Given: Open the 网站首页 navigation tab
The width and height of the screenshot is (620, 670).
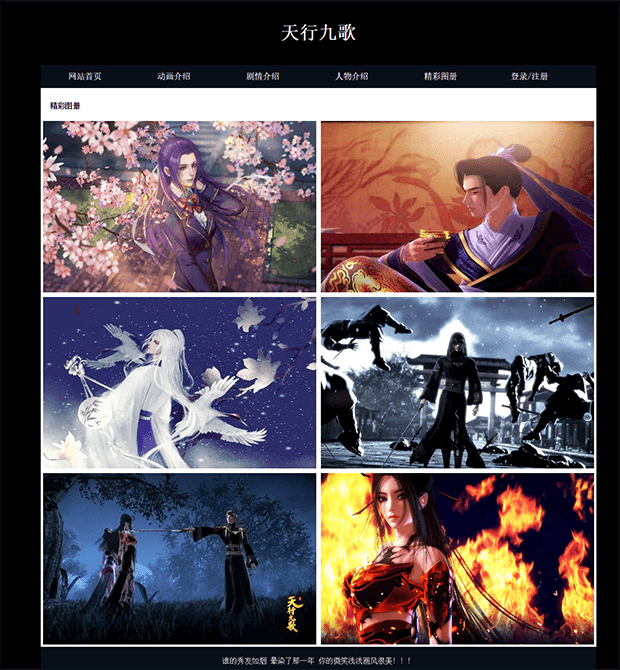Looking at the screenshot, I should coord(85,77).
